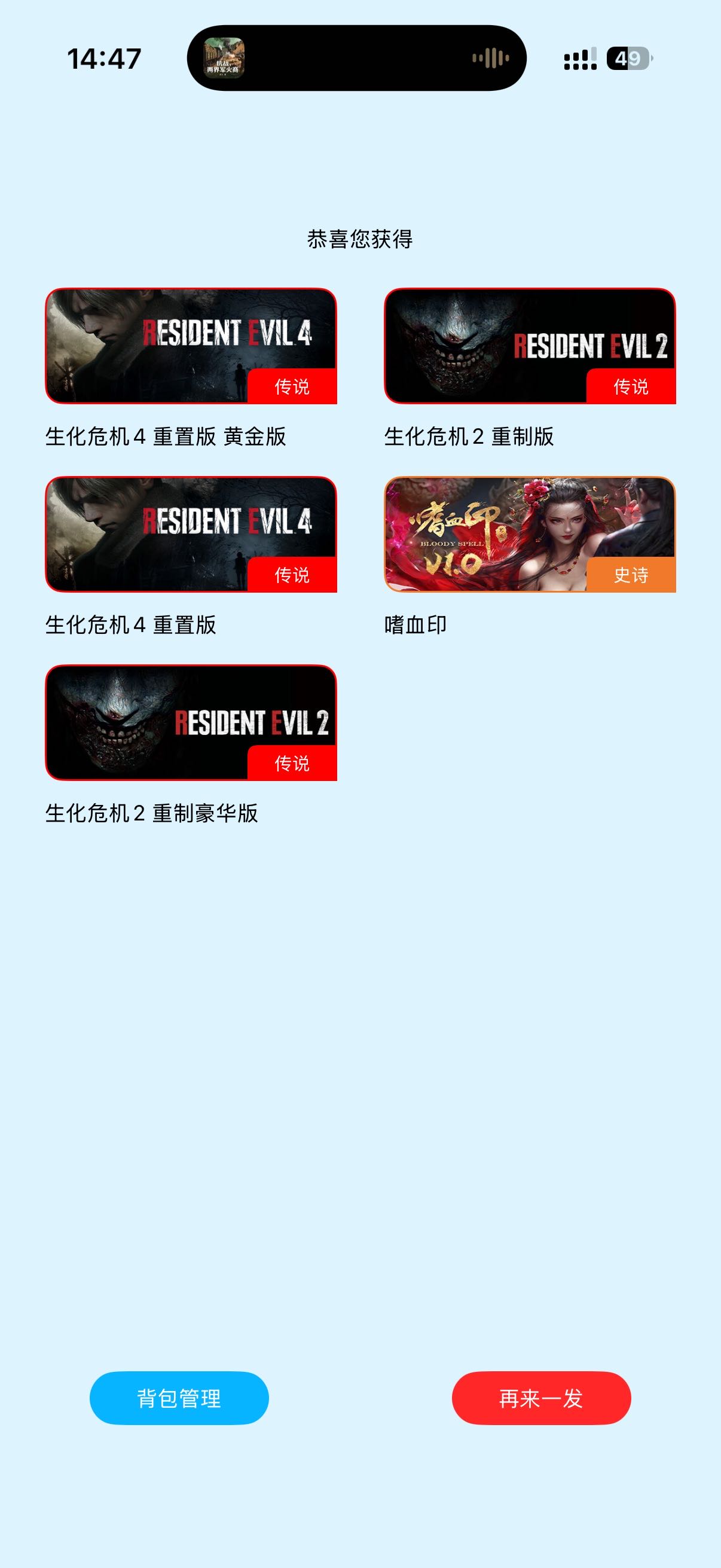Open 生化危机4 重置版 黄金版 card

point(191,346)
